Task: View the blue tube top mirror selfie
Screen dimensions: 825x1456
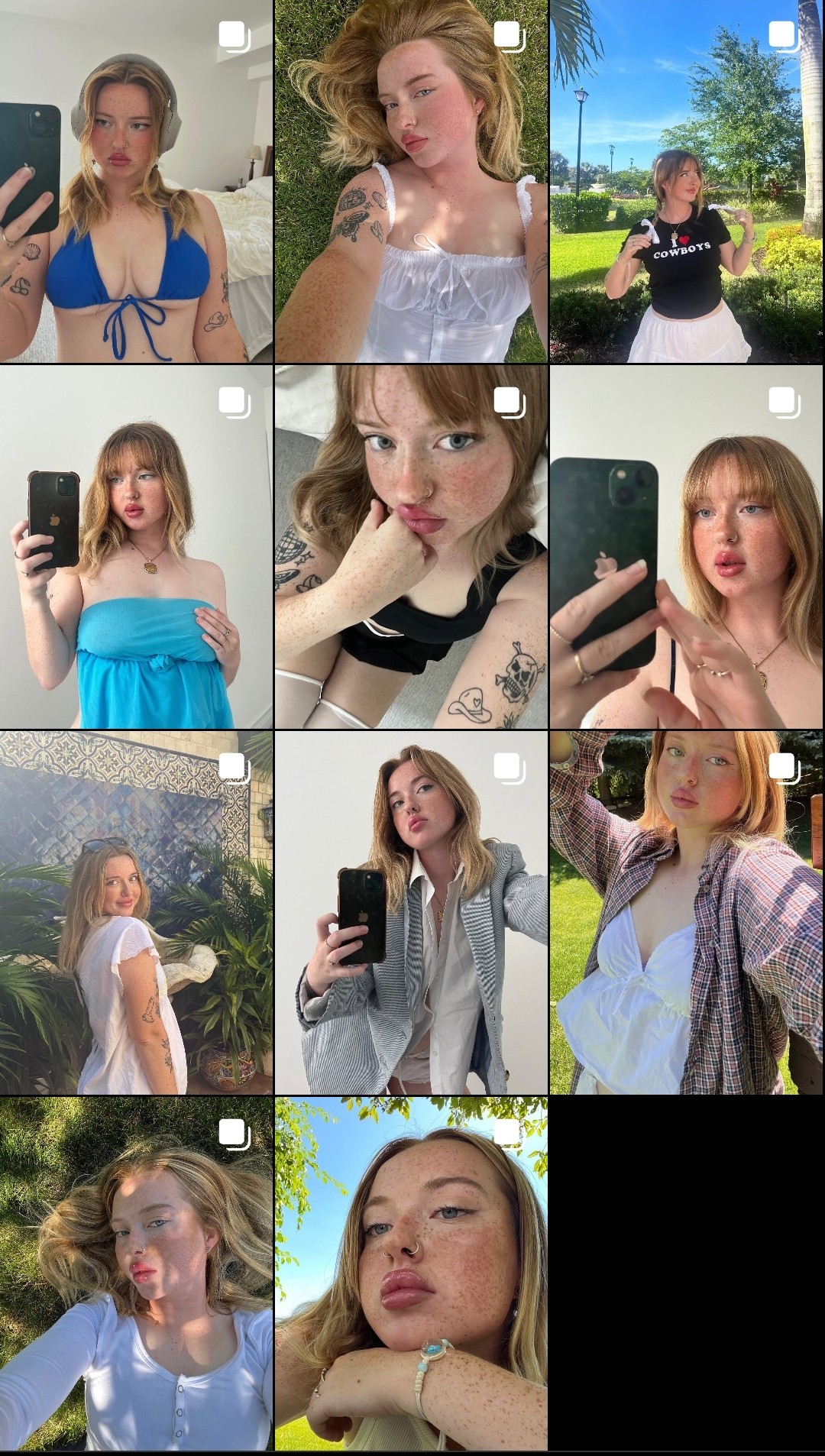Action: coord(136,547)
